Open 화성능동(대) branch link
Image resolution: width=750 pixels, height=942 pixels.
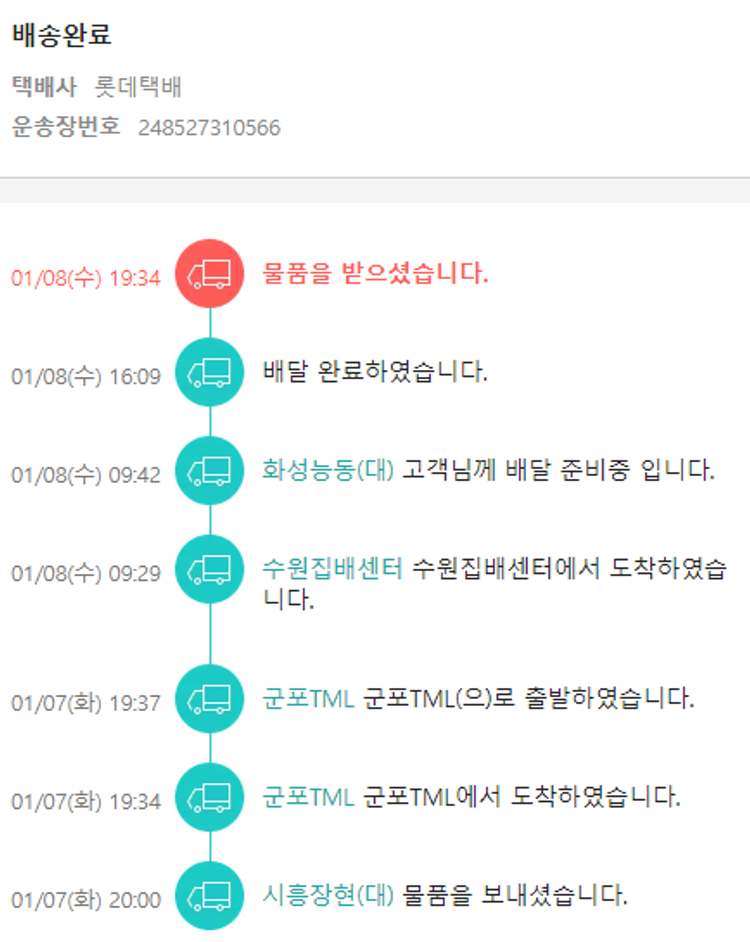pos(328,470)
